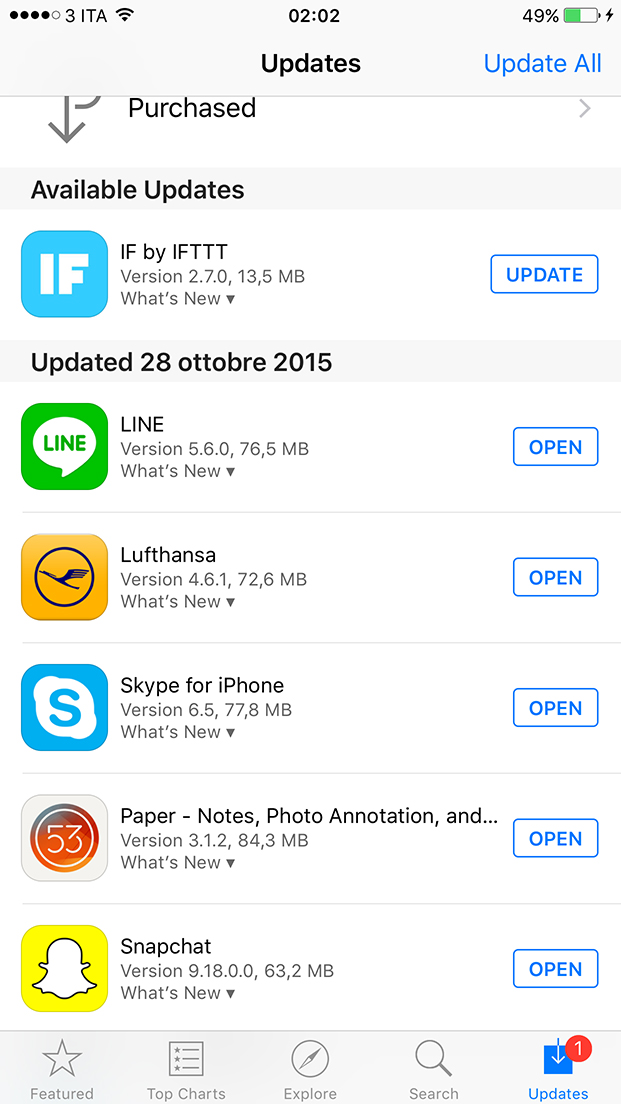This screenshot has height=1104, width=621.
Task: Open the Purchased apps row
Action: tap(310, 110)
